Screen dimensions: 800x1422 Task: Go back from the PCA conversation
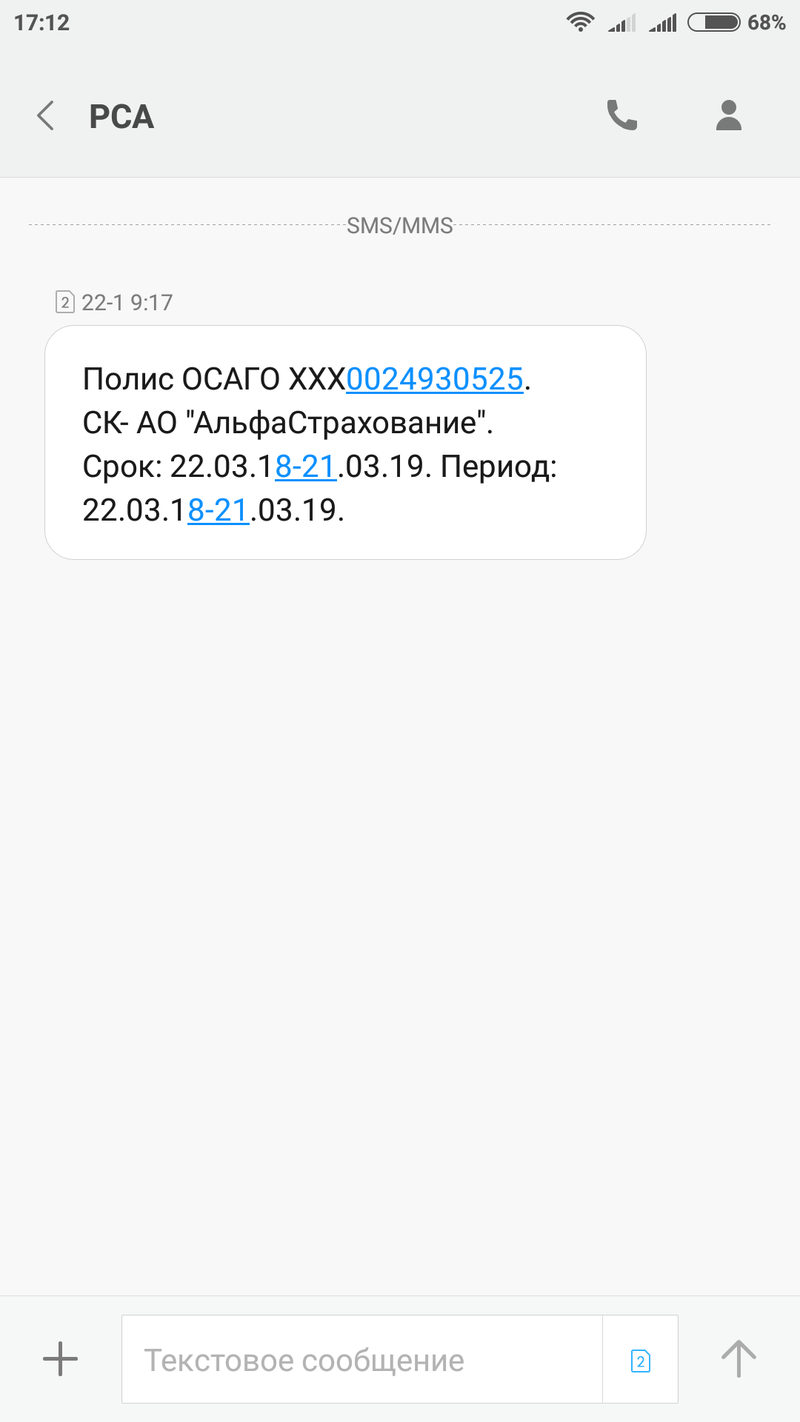click(x=45, y=116)
